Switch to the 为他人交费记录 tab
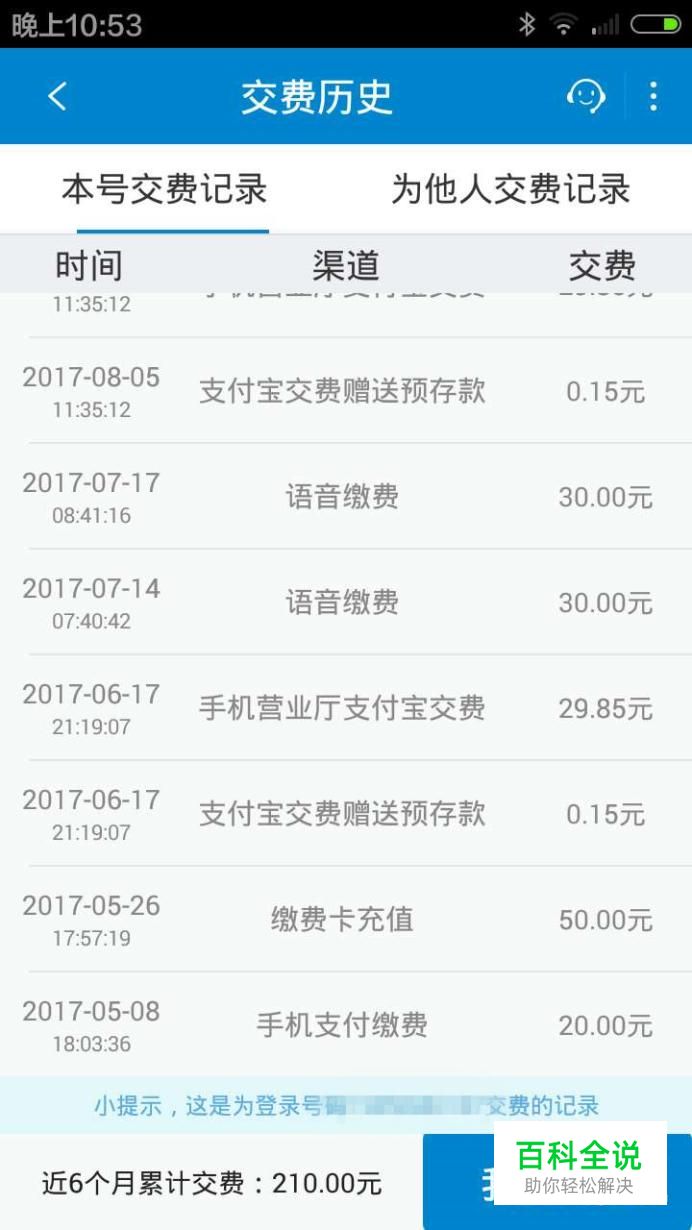This screenshot has width=692, height=1230. [510, 189]
